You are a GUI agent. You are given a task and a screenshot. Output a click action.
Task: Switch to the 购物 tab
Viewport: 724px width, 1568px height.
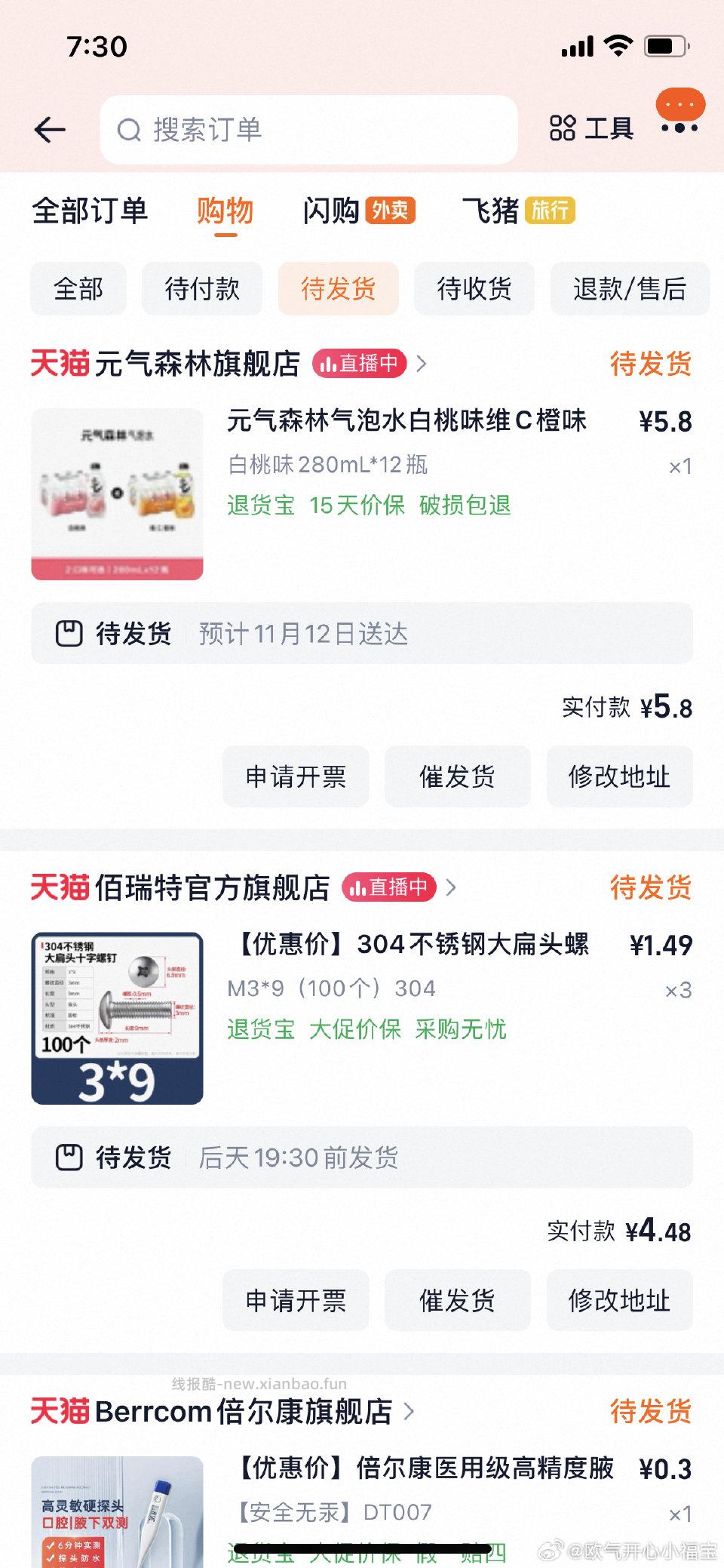click(x=225, y=212)
